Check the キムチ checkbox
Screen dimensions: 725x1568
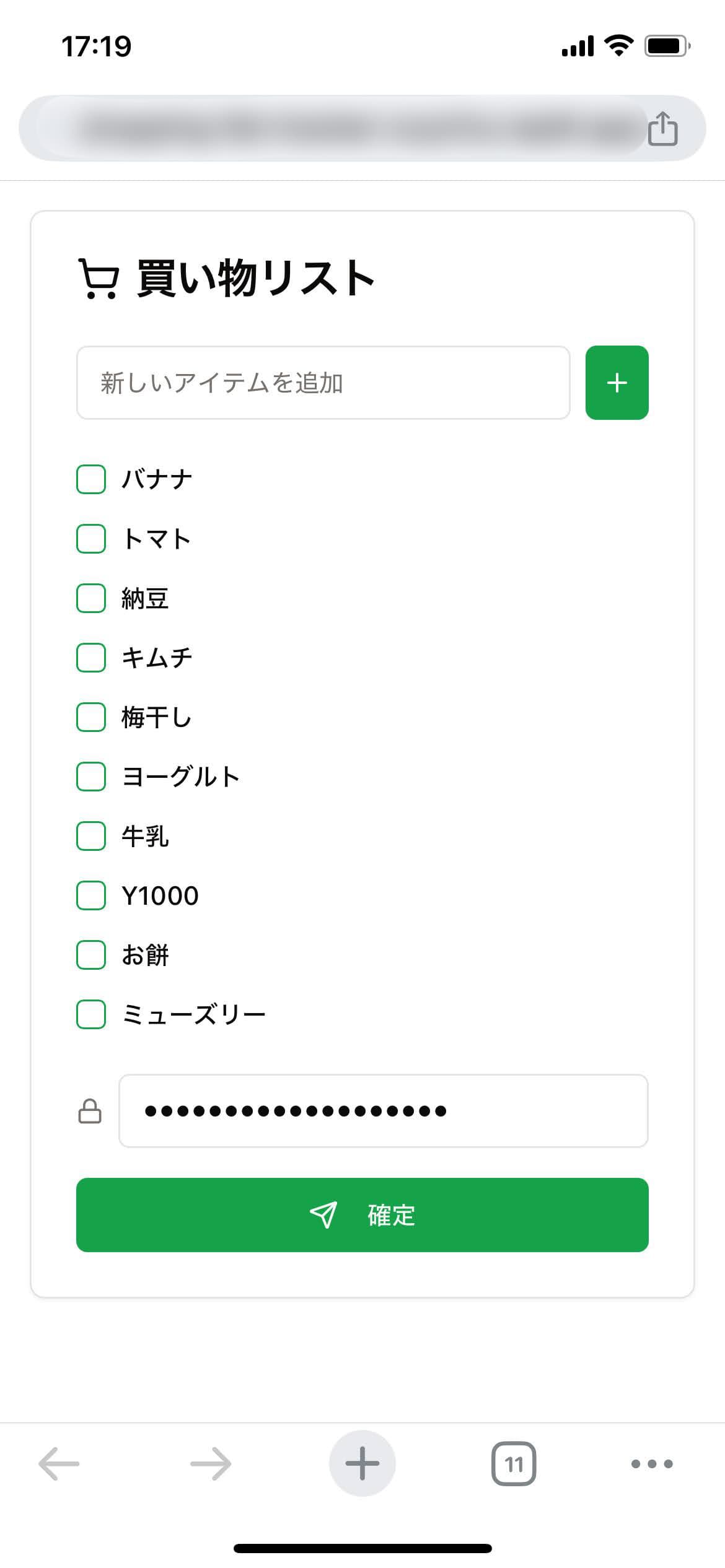pos(90,658)
